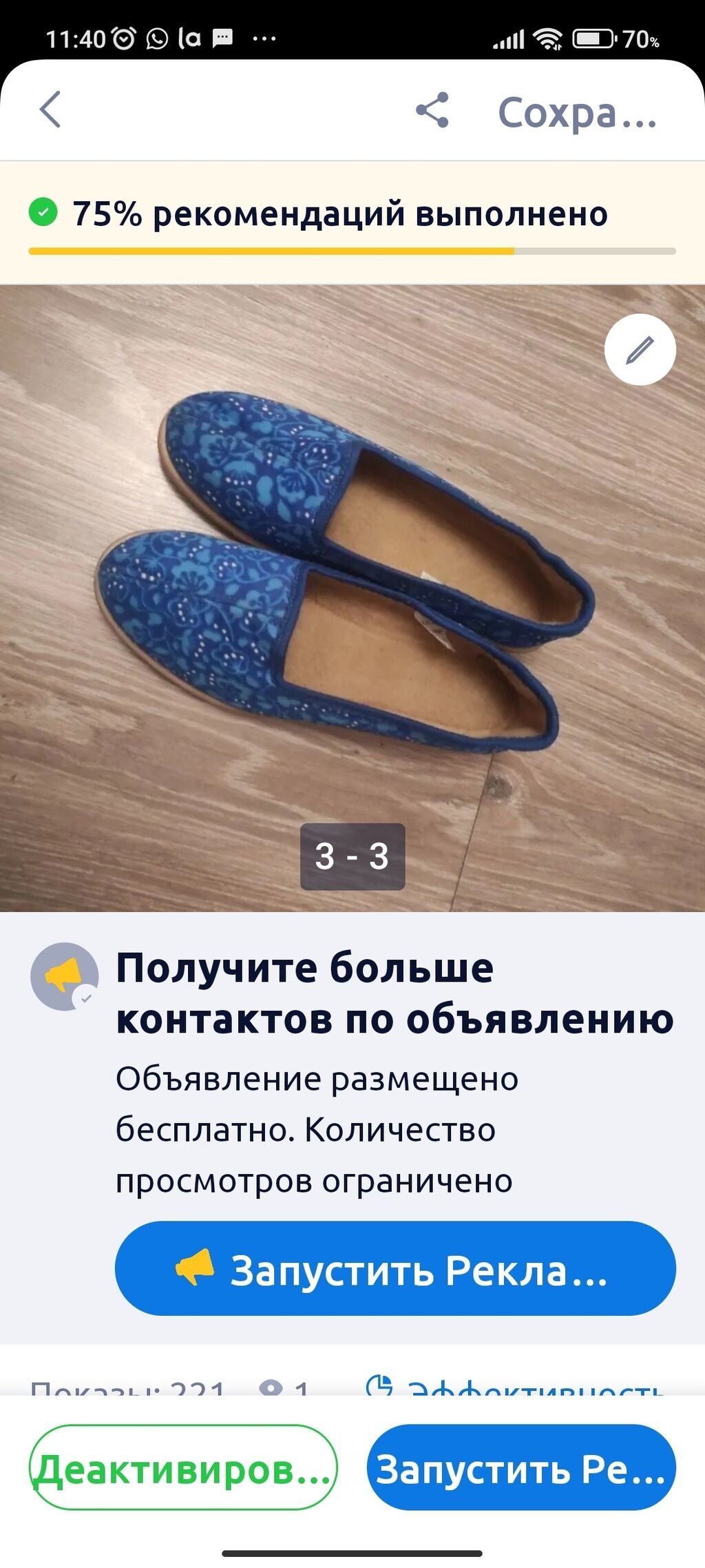Image resolution: width=705 pixels, height=1568 pixels.
Task: Open the blue shoes photo
Action: click(352, 598)
